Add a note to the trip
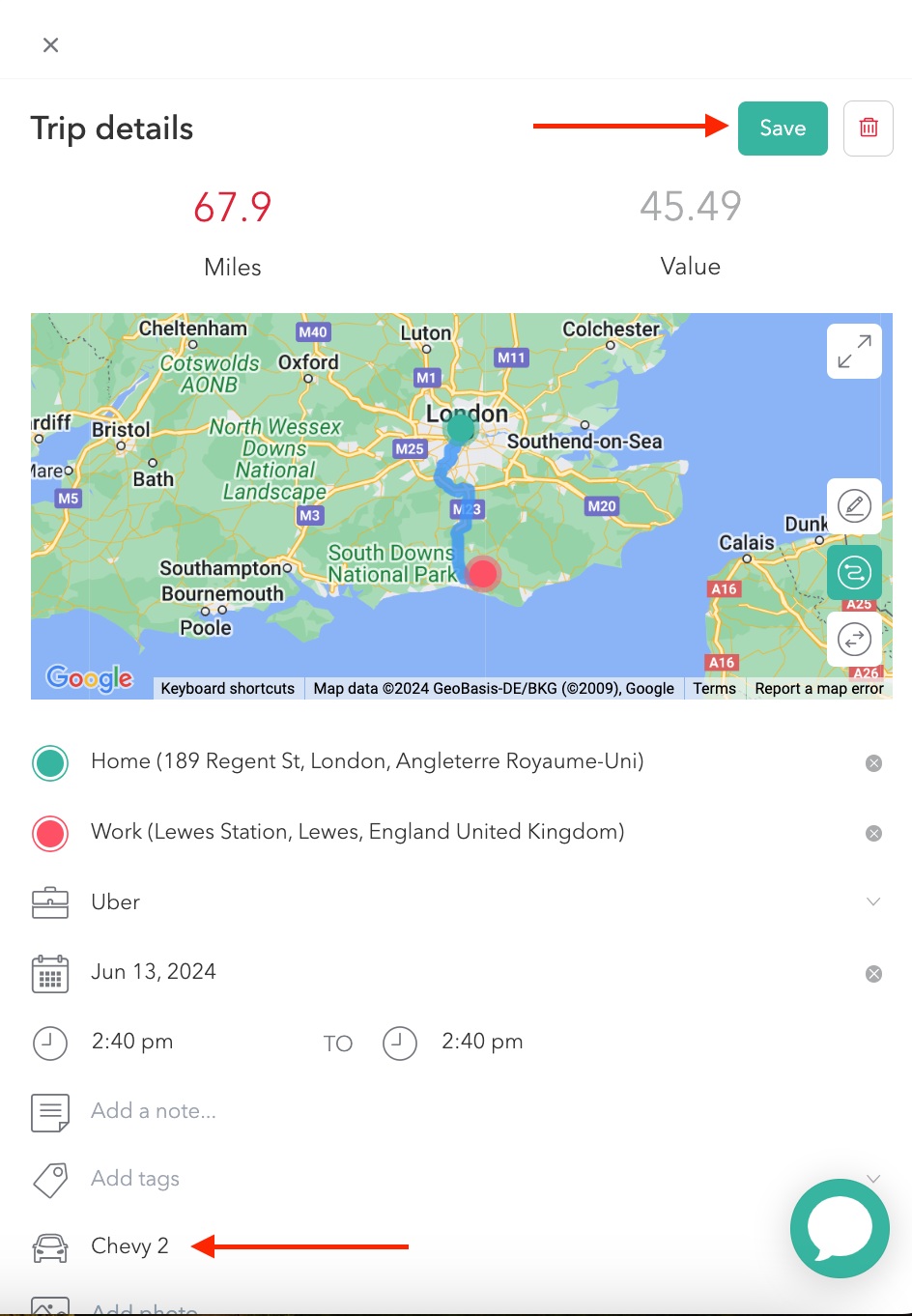 pos(155,1111)
